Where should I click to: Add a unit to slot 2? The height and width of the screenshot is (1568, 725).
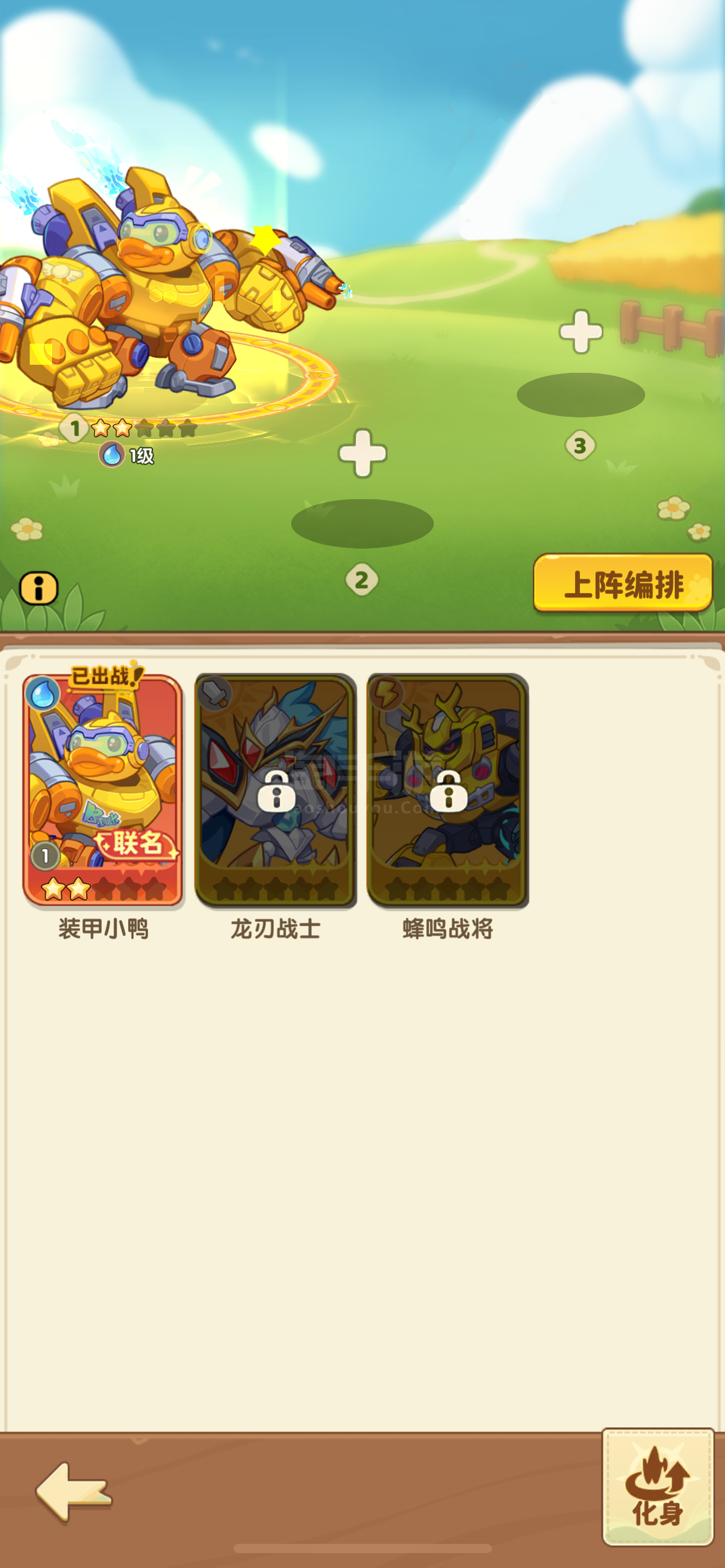[x=362, y=453]
